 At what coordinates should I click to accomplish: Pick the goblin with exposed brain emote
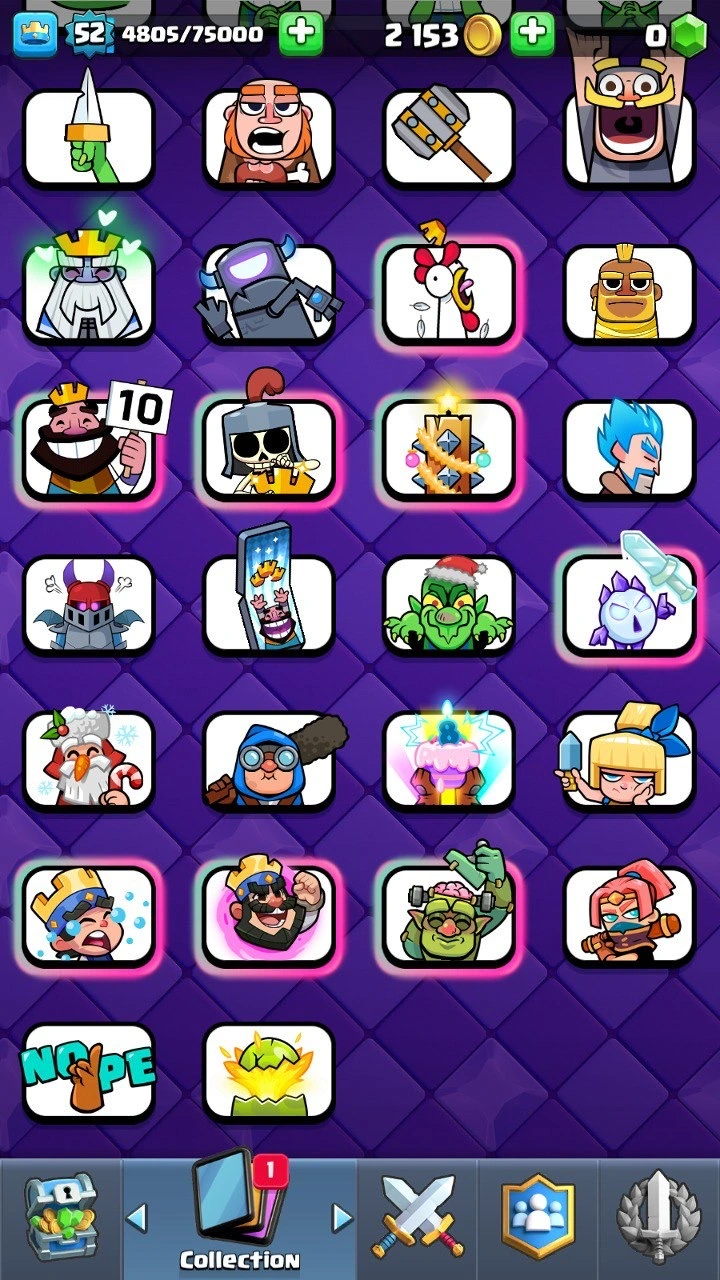coord(449,914)
